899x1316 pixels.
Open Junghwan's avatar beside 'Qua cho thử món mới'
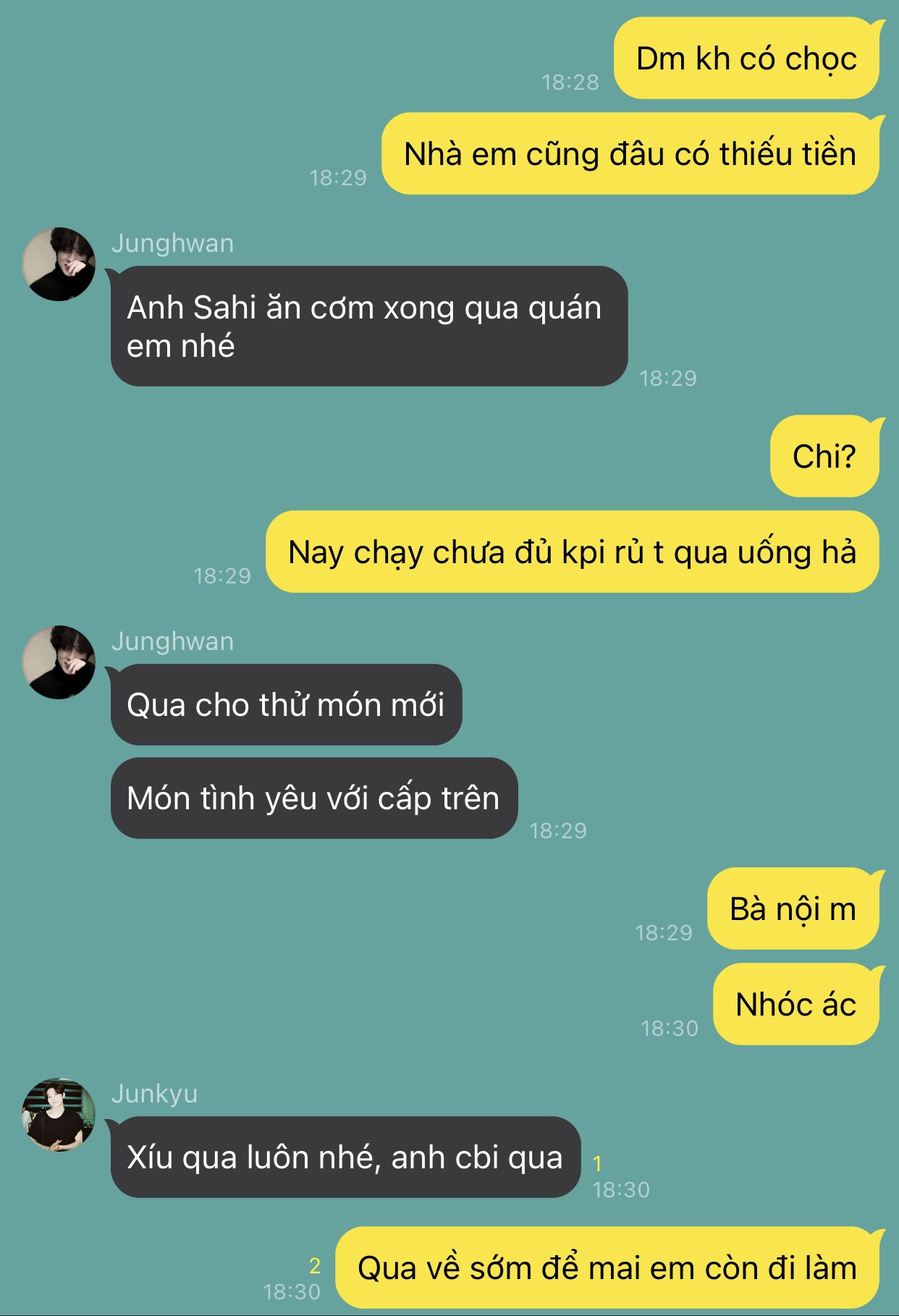[59, 662]
